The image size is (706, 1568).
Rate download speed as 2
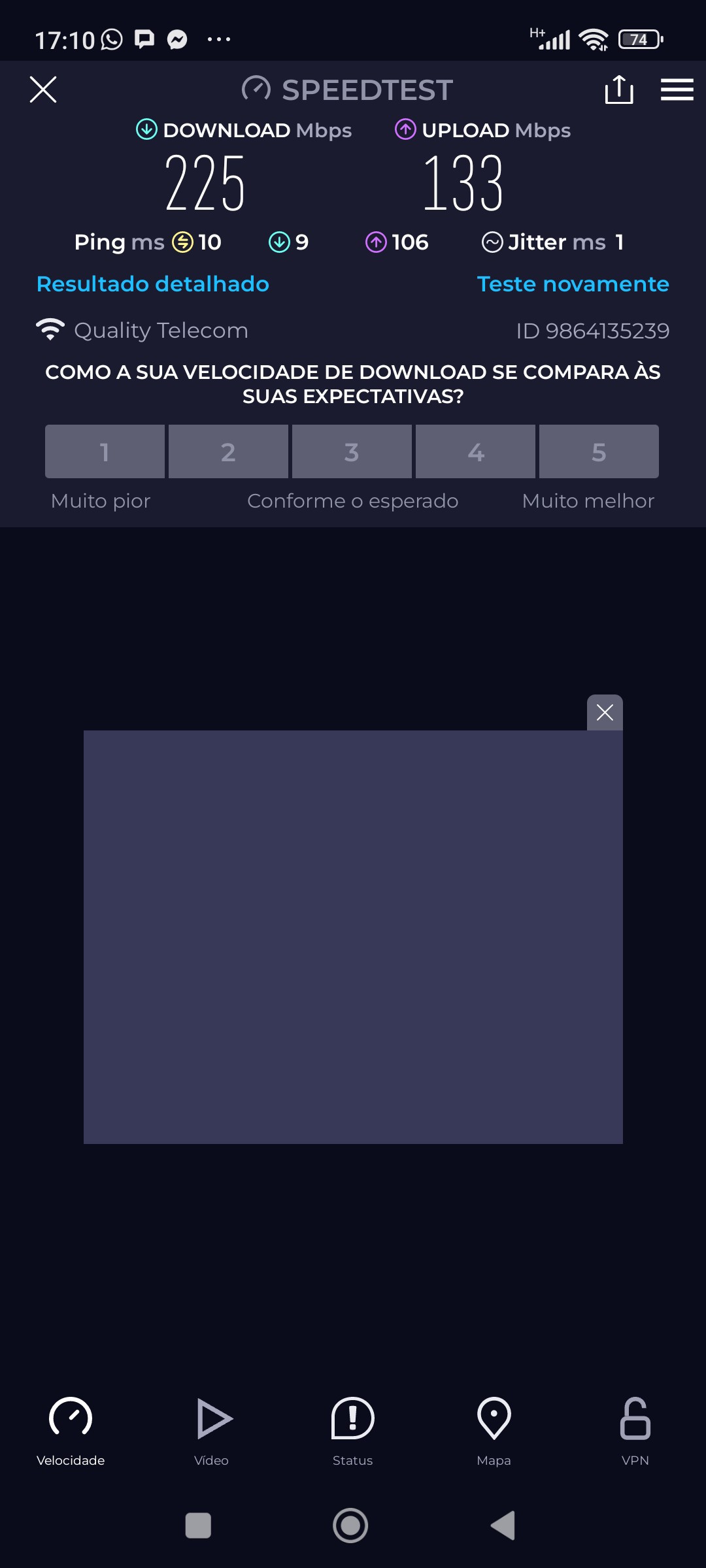tap(228, 451)
